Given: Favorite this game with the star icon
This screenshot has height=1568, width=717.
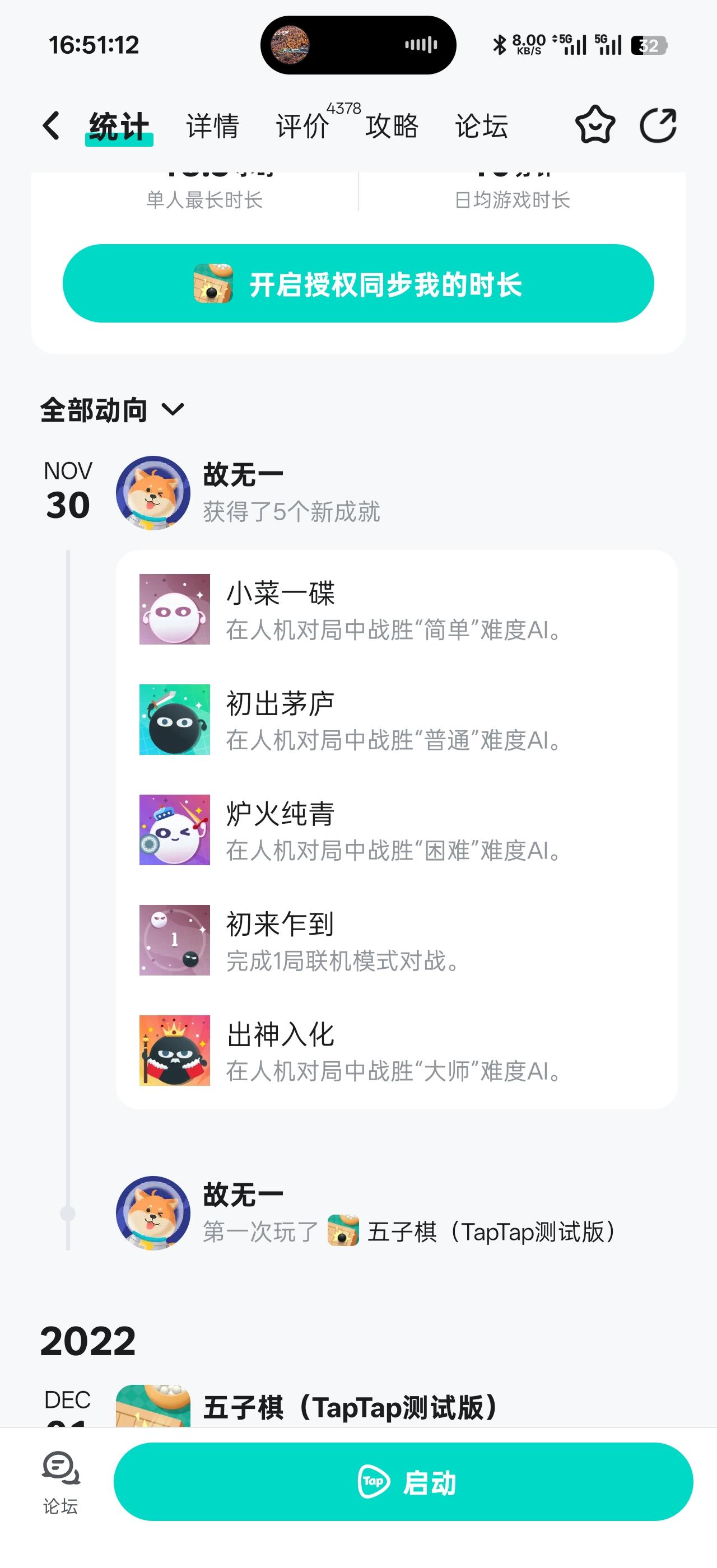Looking at the screenshot, I should pos(595,125).
